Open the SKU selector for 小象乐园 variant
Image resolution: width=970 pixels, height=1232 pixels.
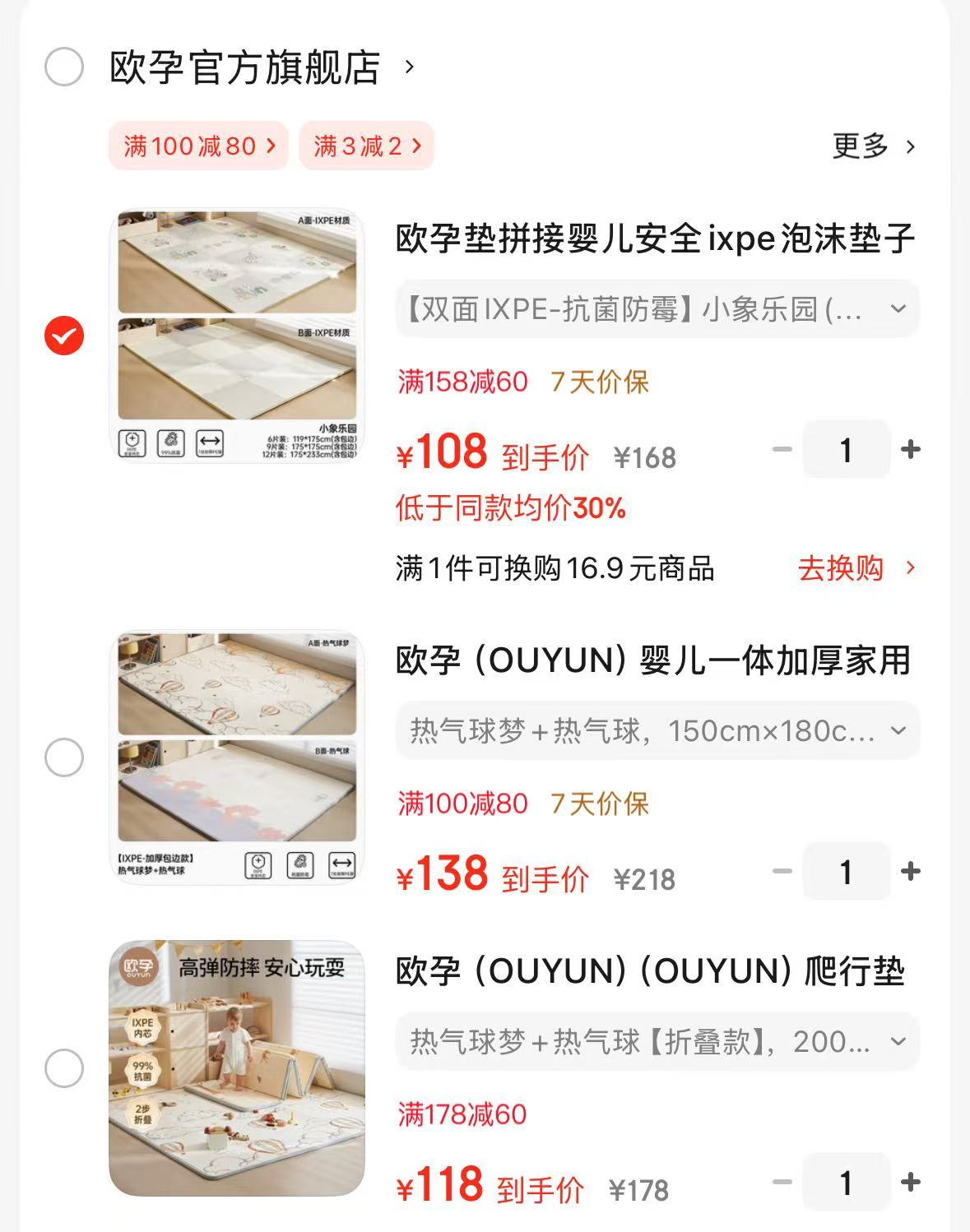coord(654,308)
